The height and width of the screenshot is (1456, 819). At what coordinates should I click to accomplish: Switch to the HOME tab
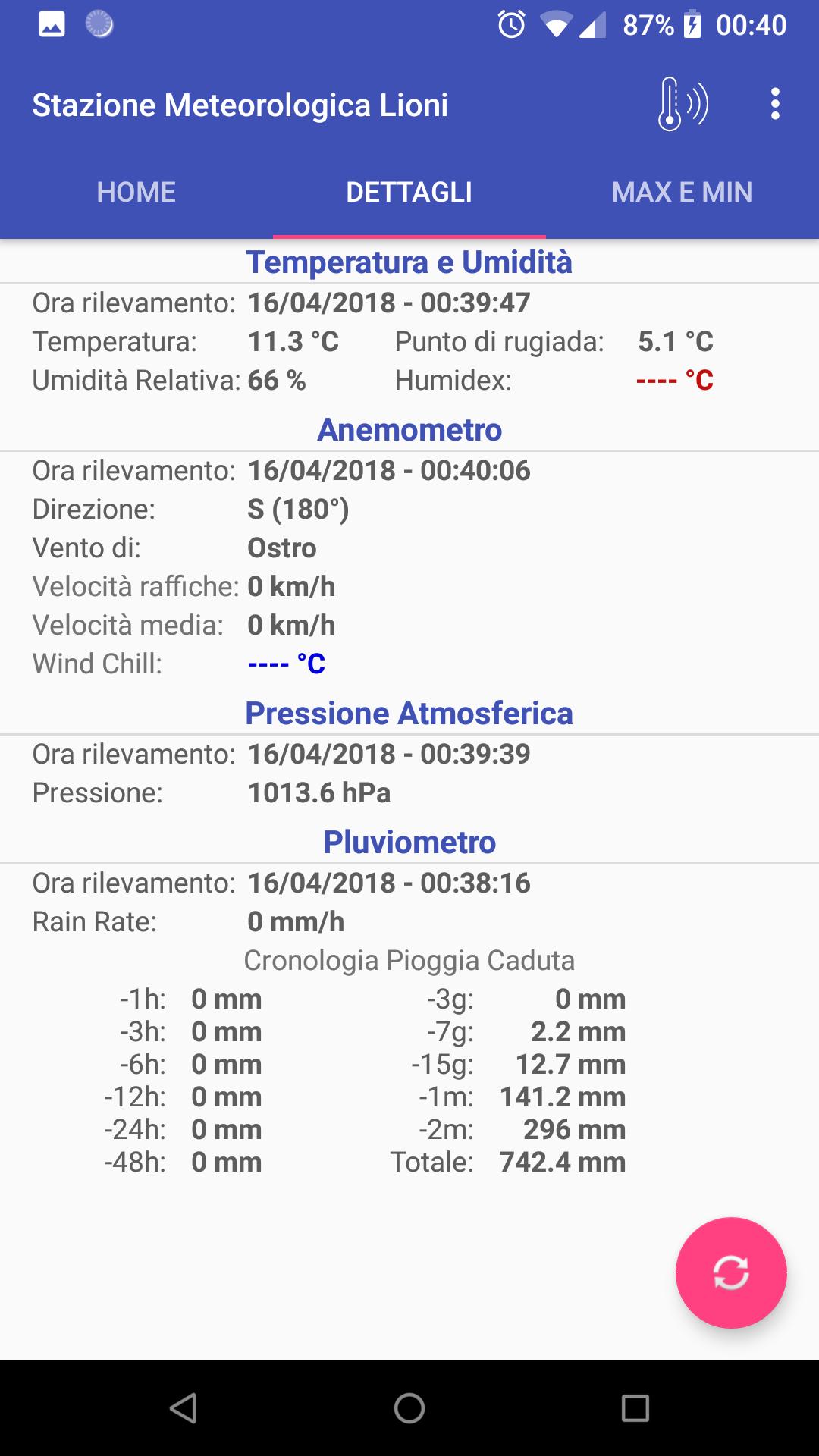(x=136, y=192)
